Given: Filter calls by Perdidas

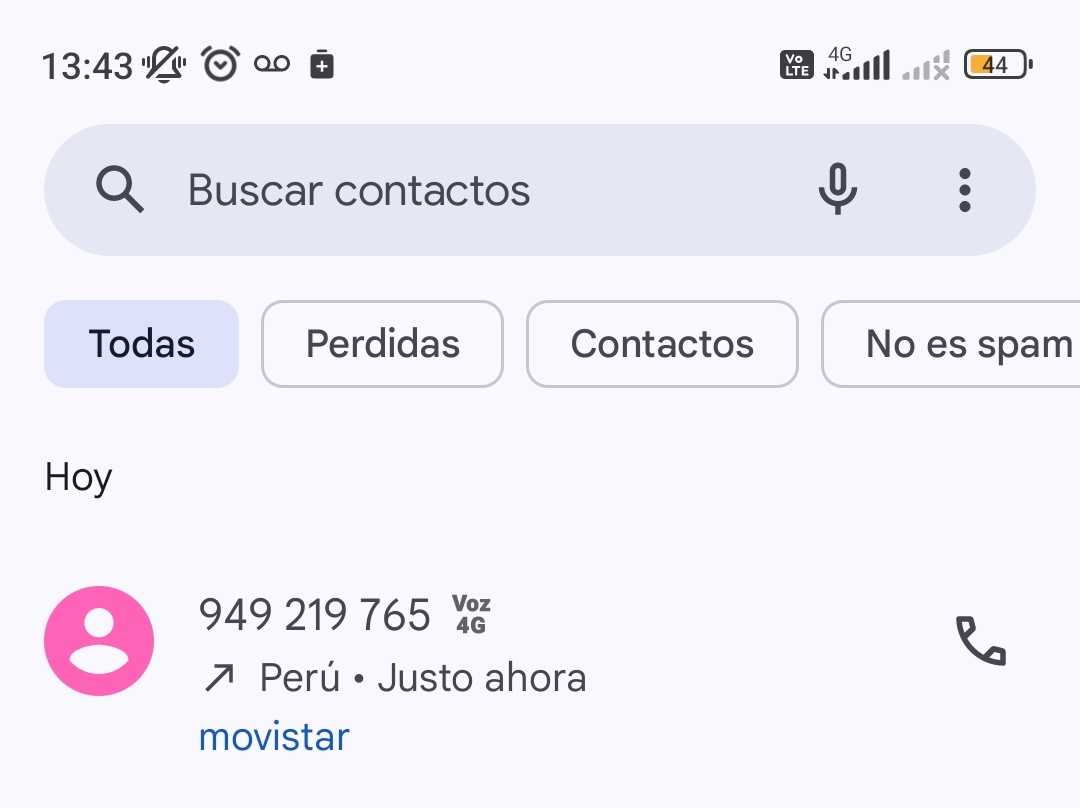Looking at the screenshot, I should 382,344.
